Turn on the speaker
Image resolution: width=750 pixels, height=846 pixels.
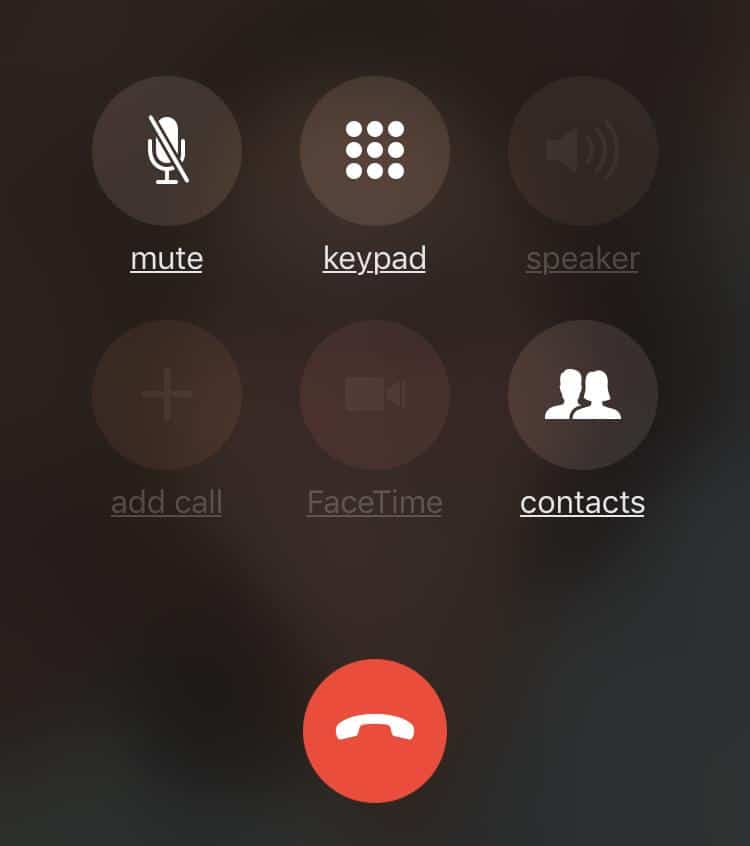click(x=583, y=151)
